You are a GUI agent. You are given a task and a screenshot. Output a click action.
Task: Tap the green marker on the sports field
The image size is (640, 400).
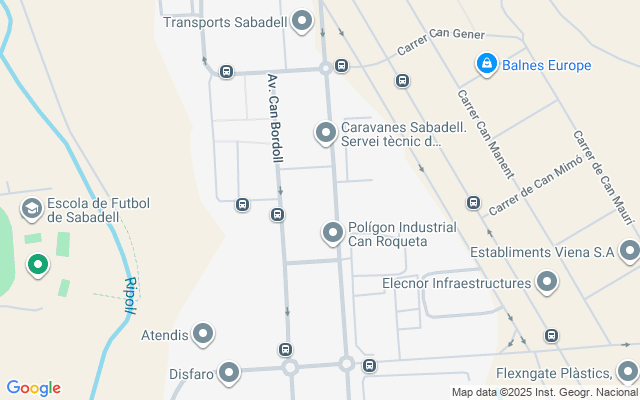[38, 265]
